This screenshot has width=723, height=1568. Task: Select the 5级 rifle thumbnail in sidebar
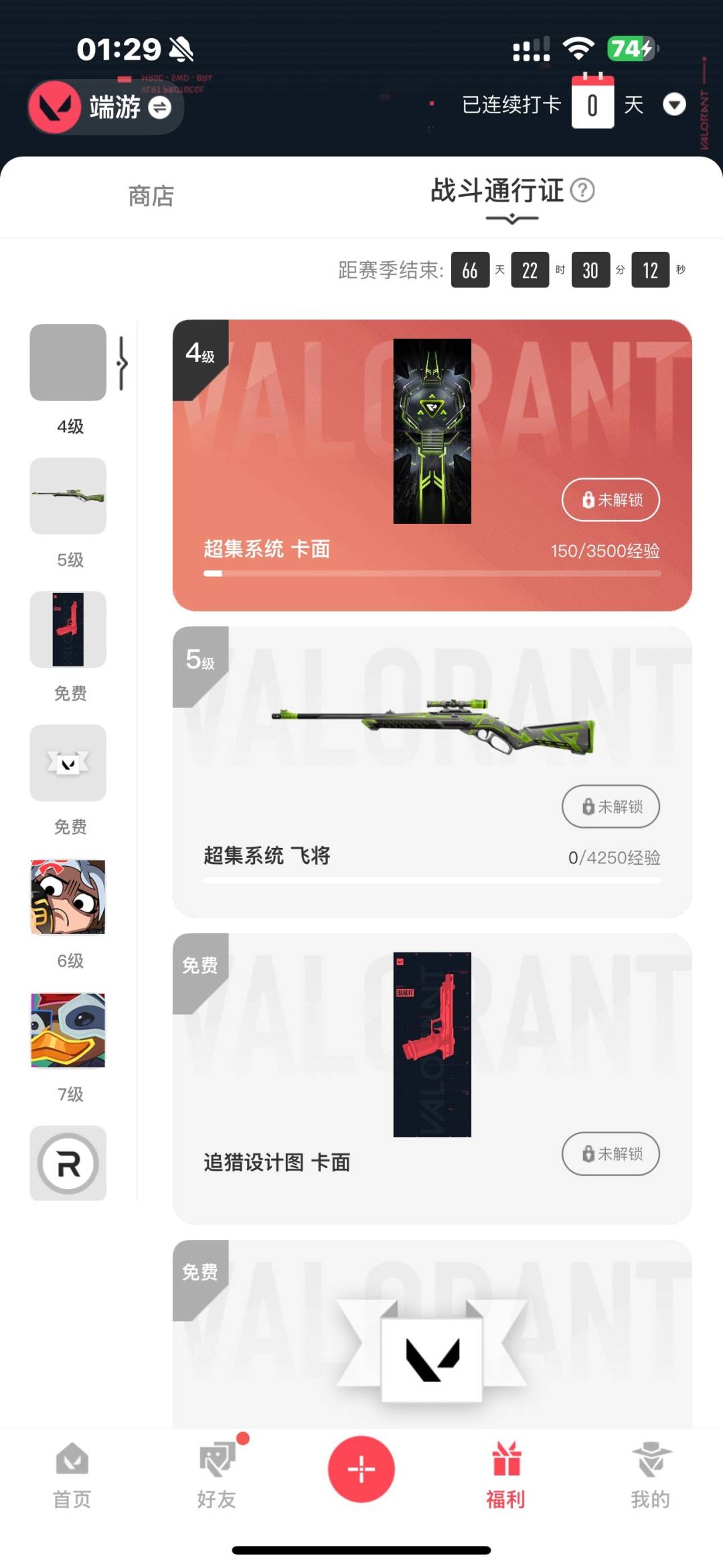(68, 496)
